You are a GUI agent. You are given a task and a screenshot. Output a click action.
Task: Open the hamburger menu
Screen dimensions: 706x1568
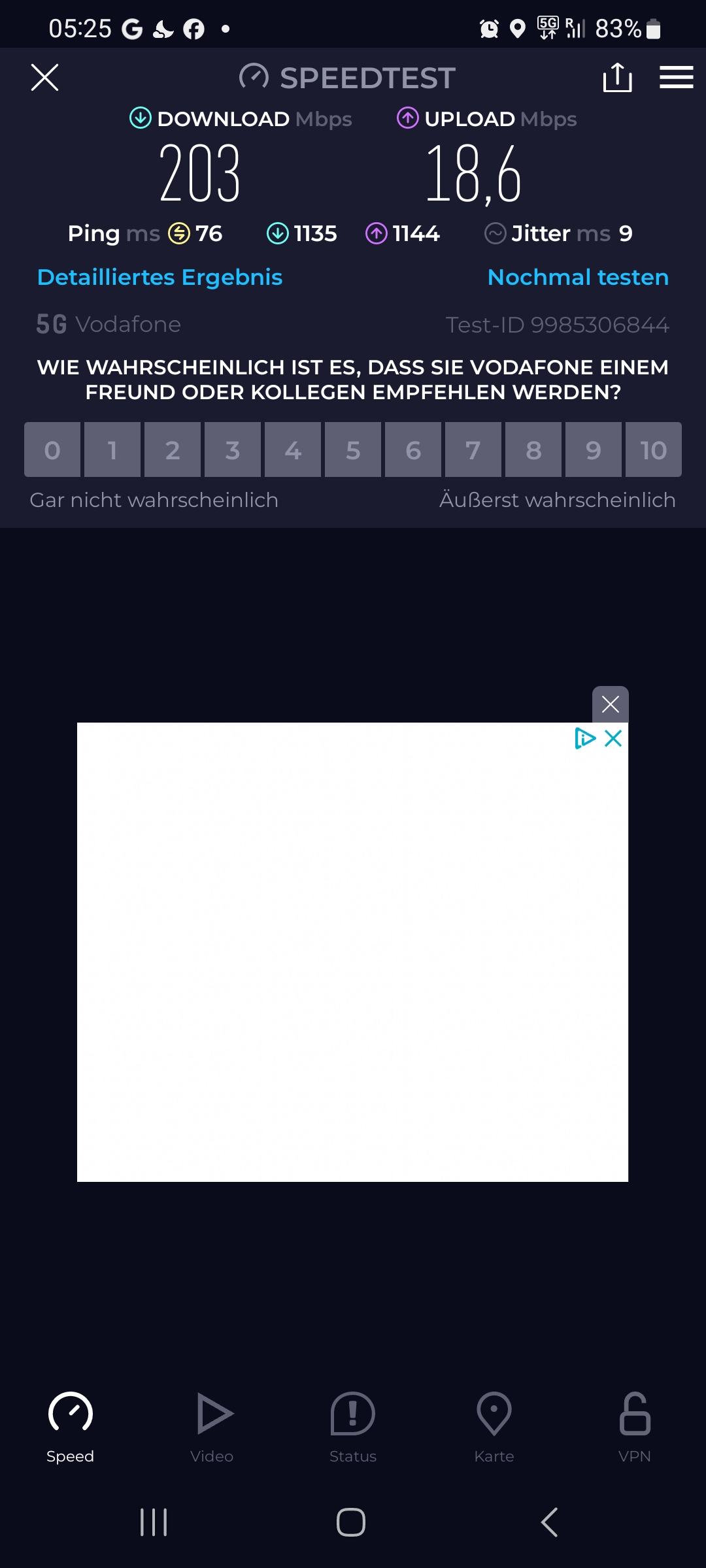[x=676, y=78]
